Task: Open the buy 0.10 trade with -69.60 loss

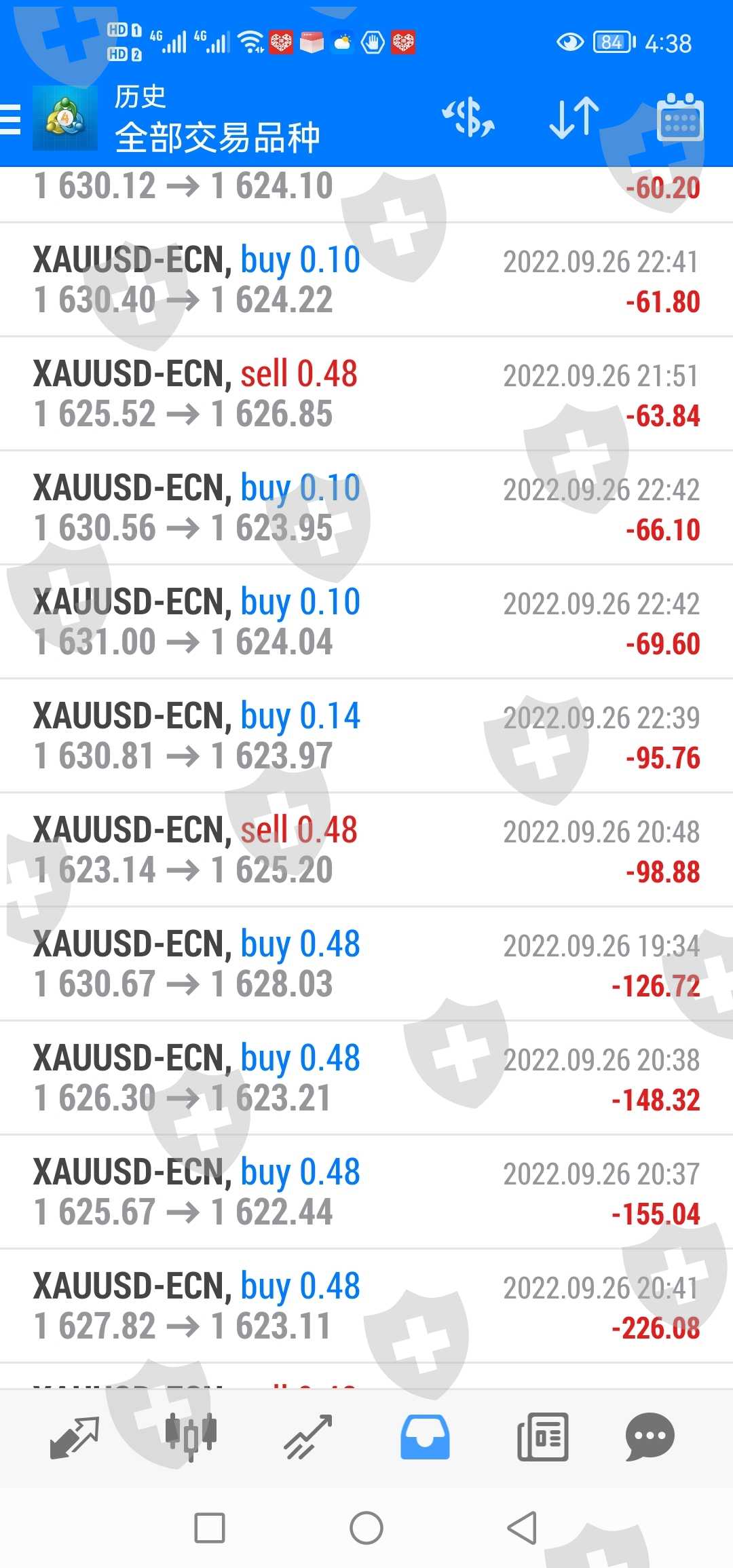Action: pos(366,622)
